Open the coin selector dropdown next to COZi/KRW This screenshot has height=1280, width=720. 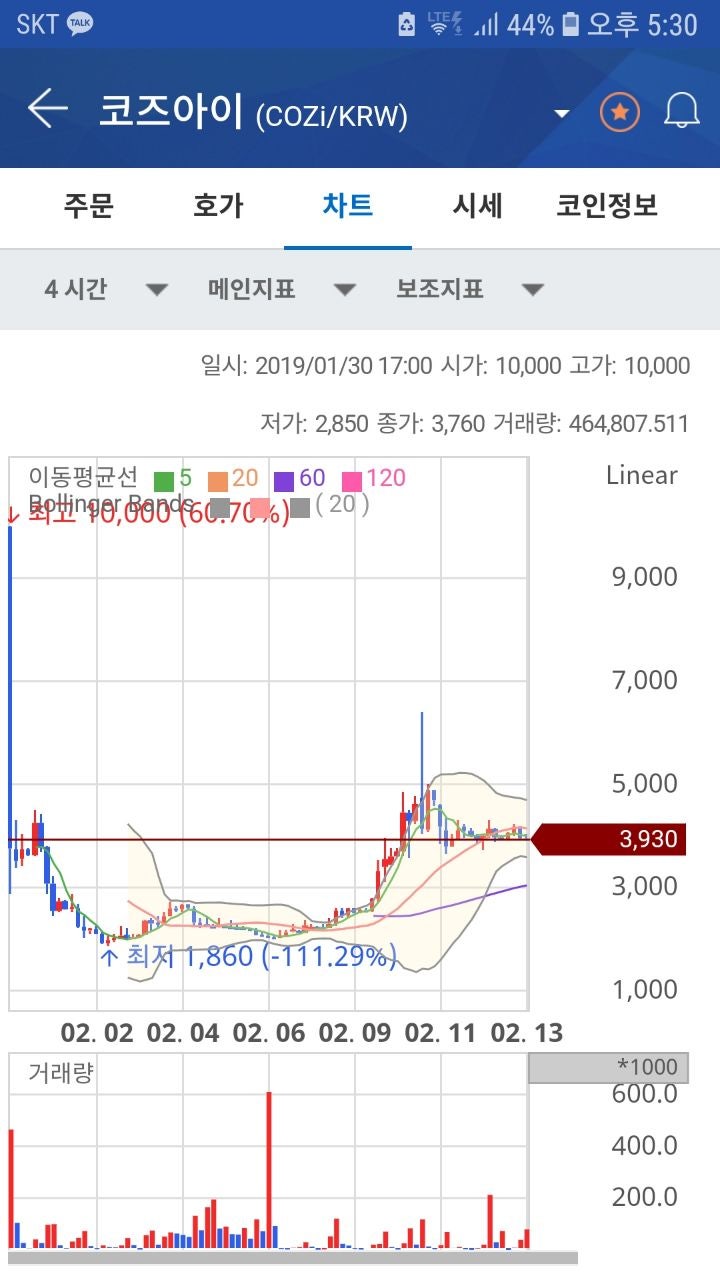(x=562, y=113)
